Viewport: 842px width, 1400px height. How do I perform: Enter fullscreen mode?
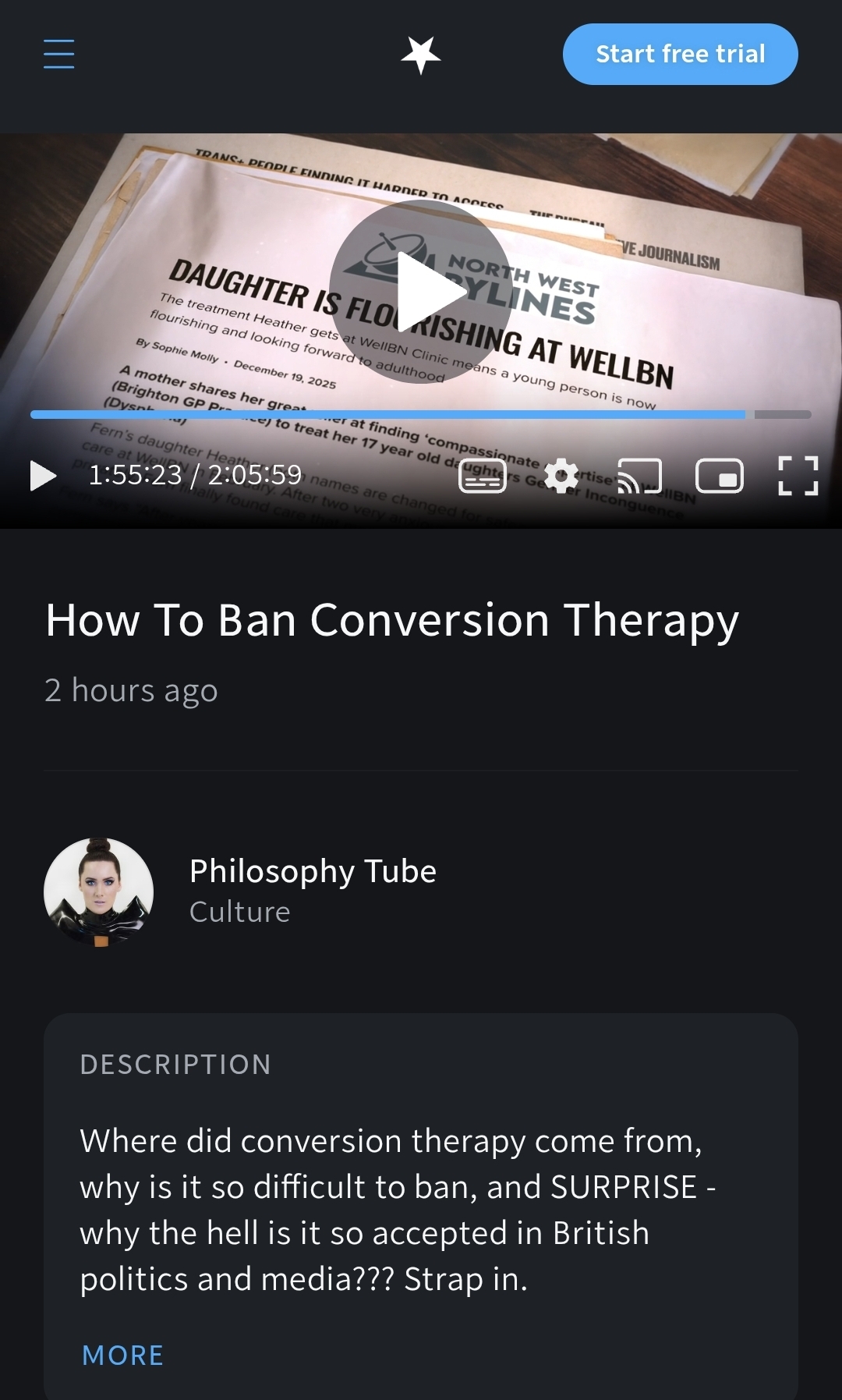798,476
